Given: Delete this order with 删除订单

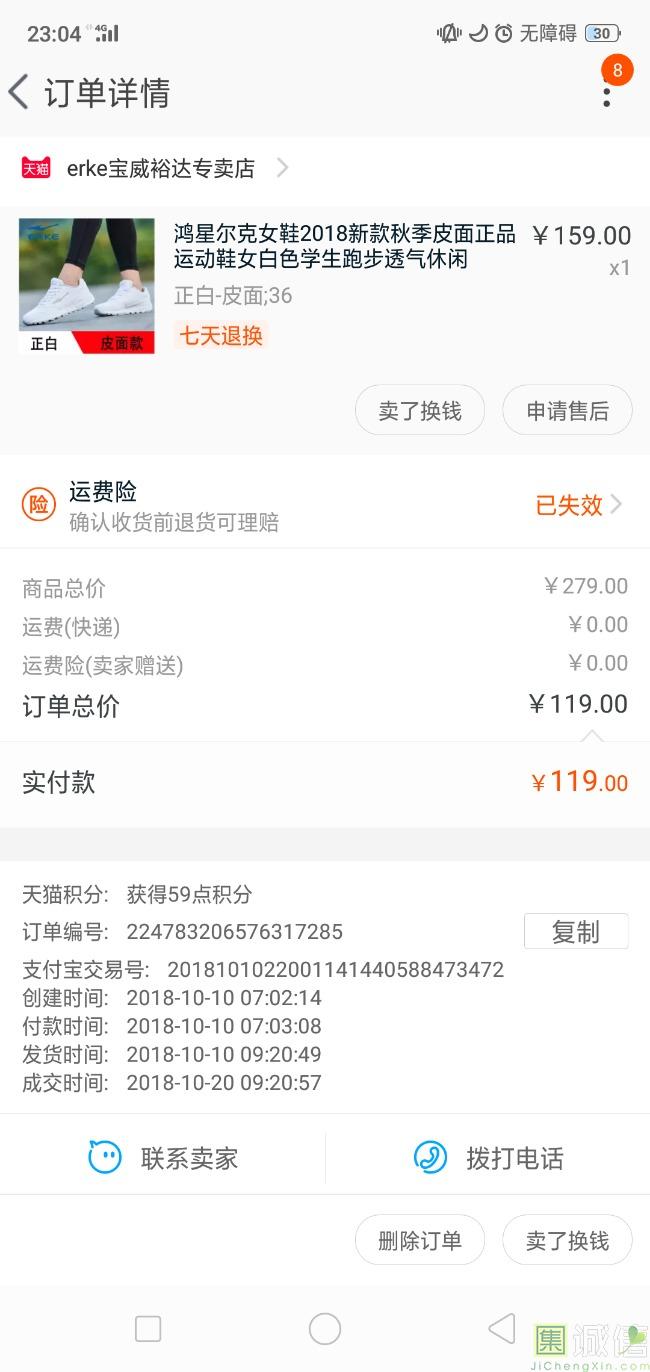Looking at the screenshot, I should [x=420, y=1241].
